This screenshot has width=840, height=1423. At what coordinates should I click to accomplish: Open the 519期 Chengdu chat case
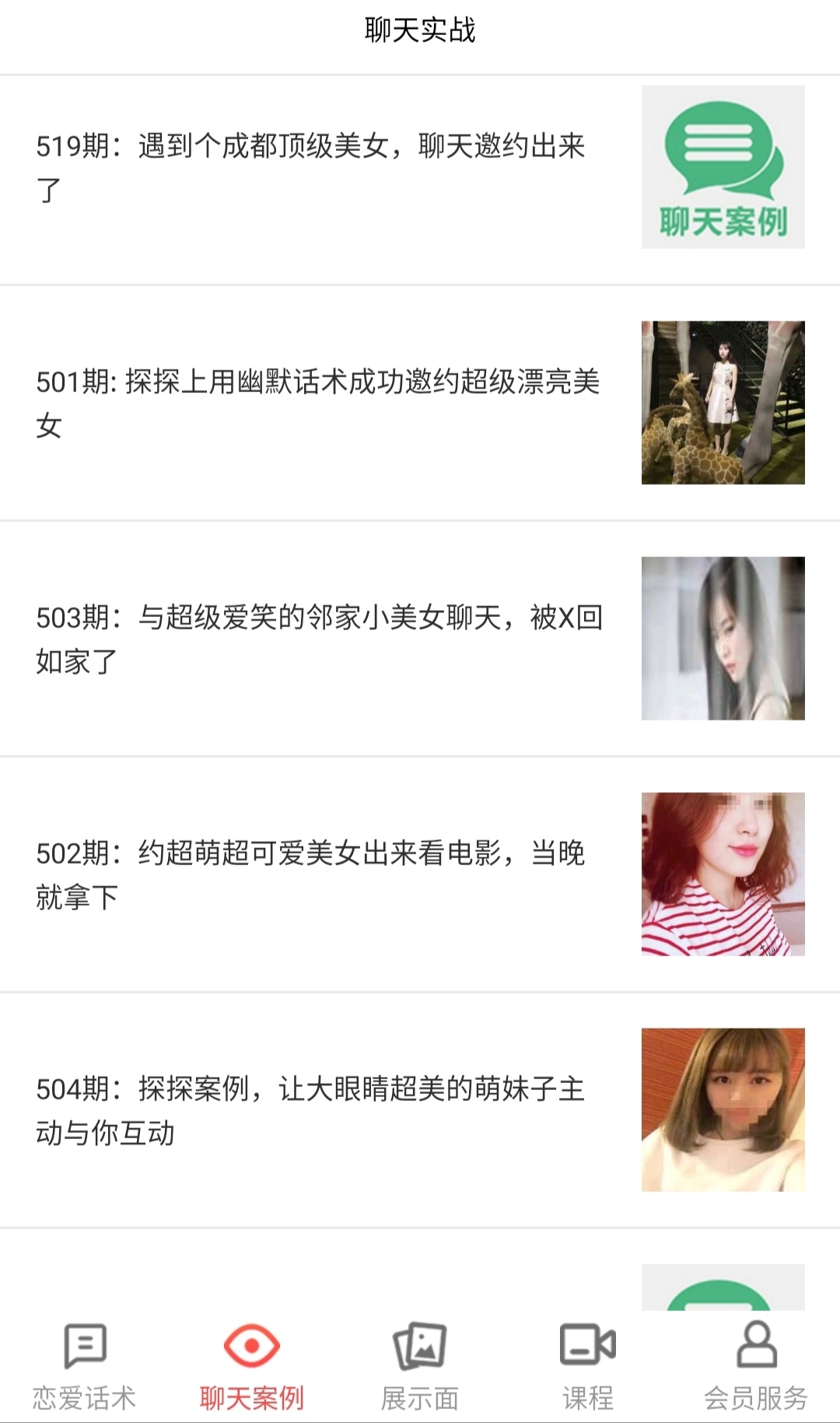(311, 167)
